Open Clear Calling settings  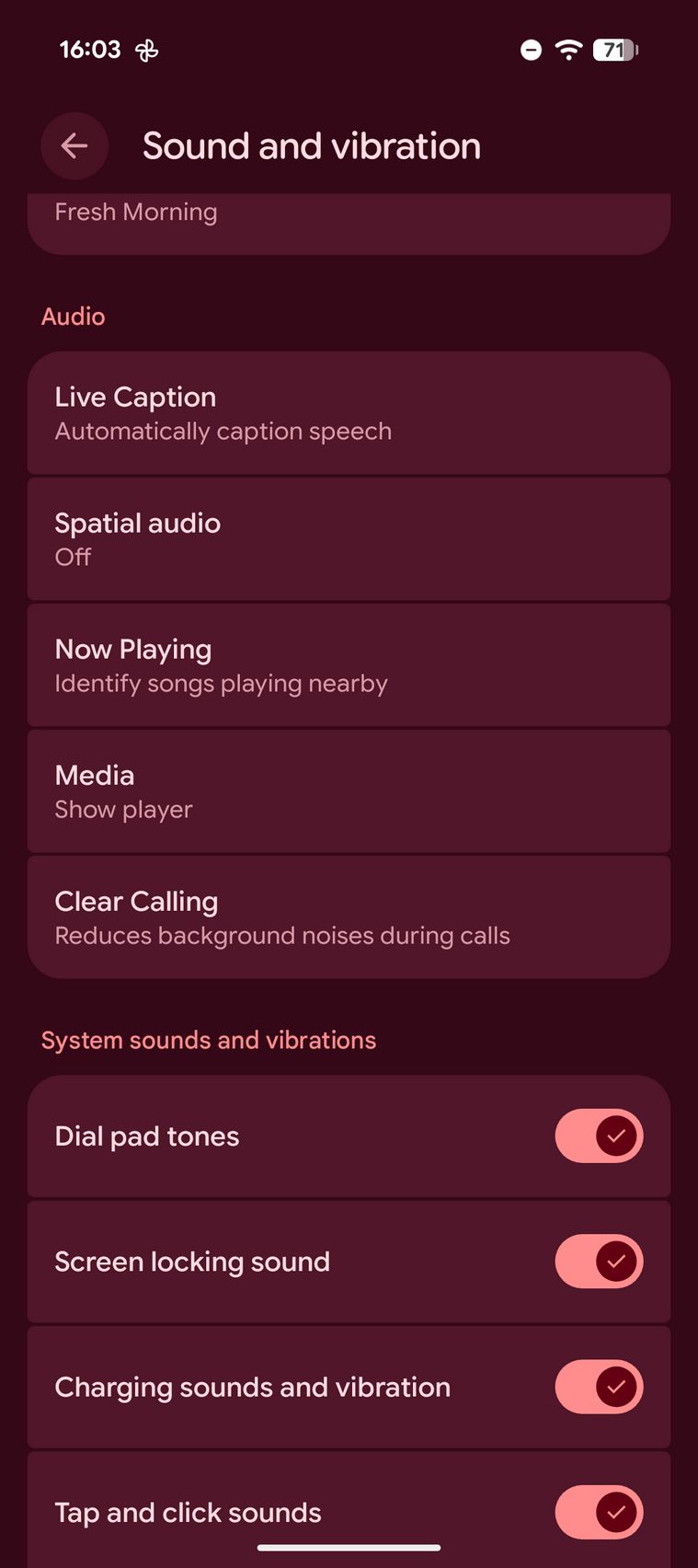[x=349, y=917]
